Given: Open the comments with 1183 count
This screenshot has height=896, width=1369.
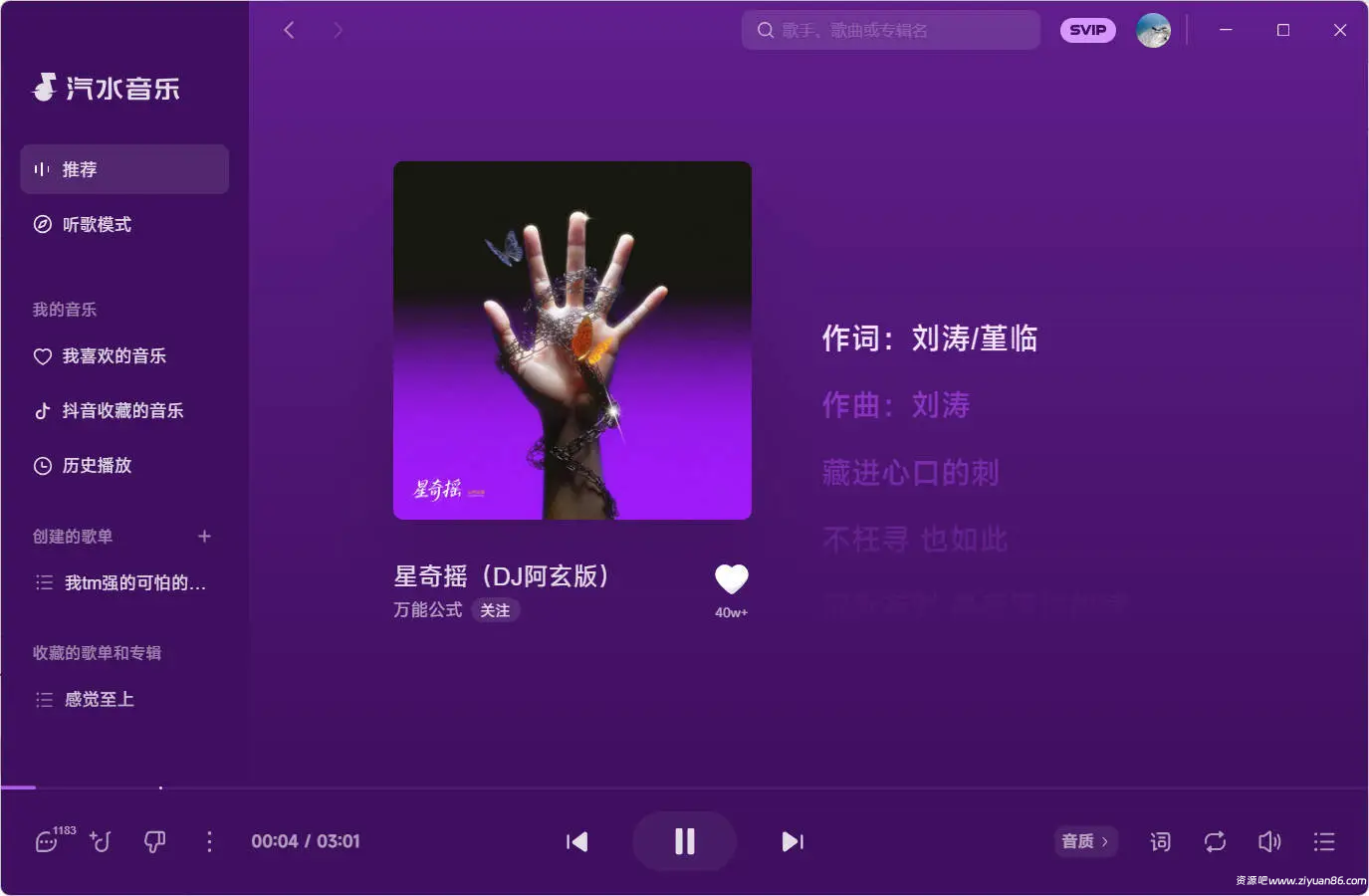Looking at the screenshot, I should click(x=47, y=842).
